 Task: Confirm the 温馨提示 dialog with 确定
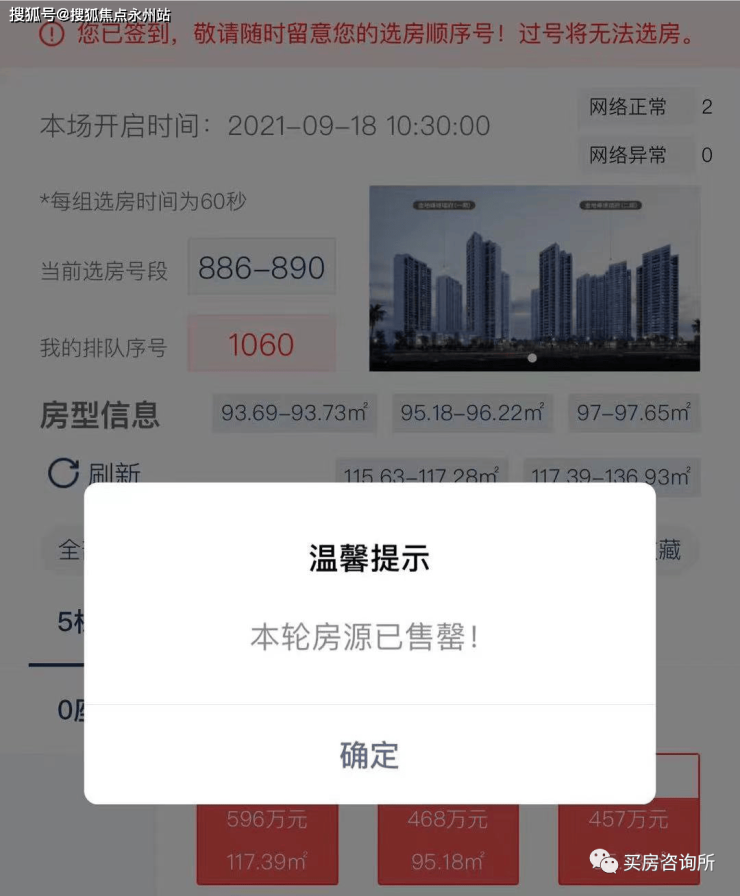tap(369, 754)
